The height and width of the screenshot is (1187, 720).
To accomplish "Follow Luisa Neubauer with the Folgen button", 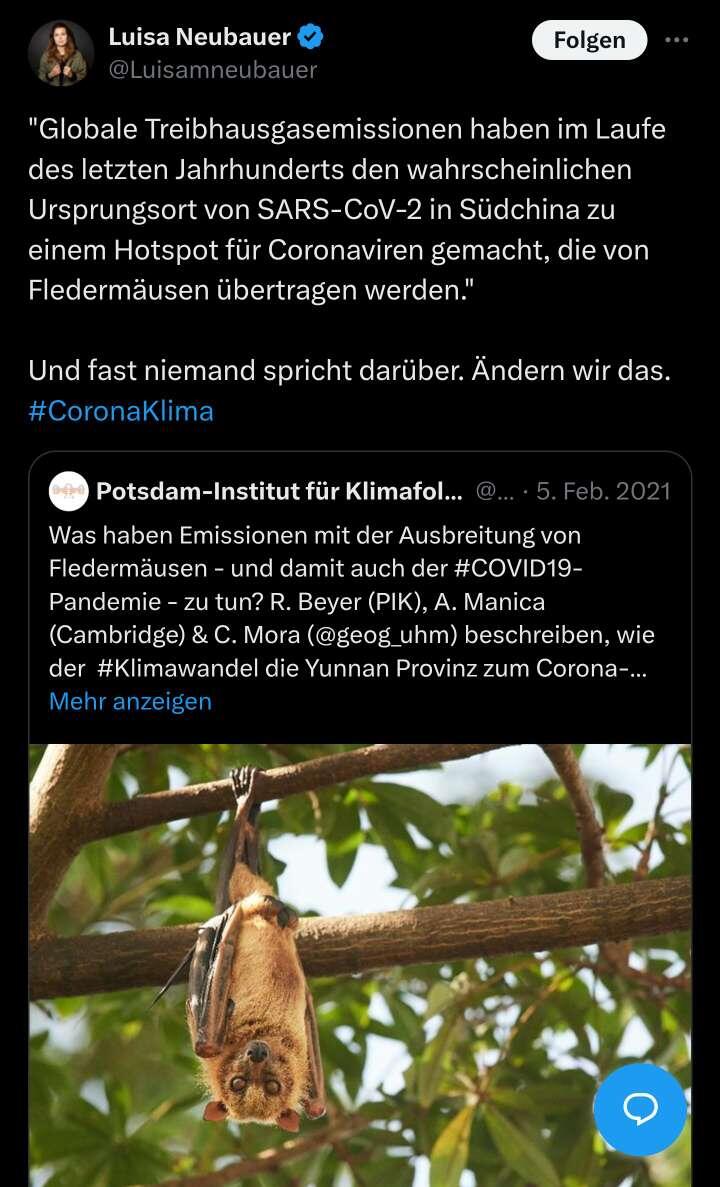I will (x=589, y=40).
